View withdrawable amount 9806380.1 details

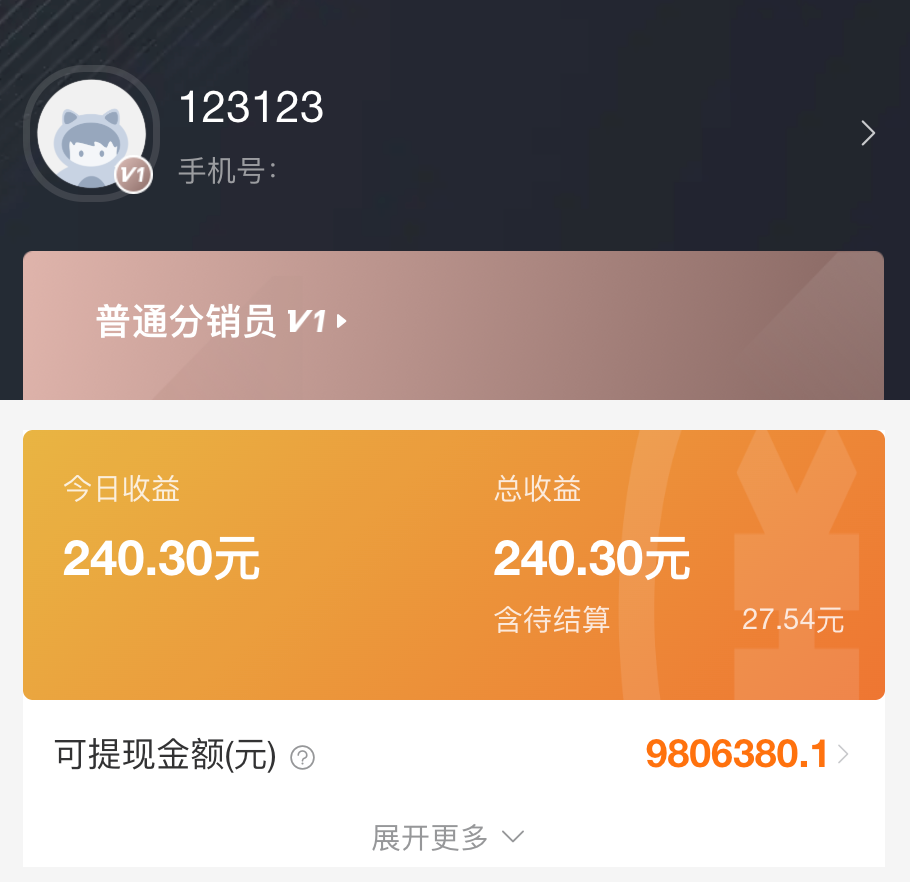(x=746, y=755)
